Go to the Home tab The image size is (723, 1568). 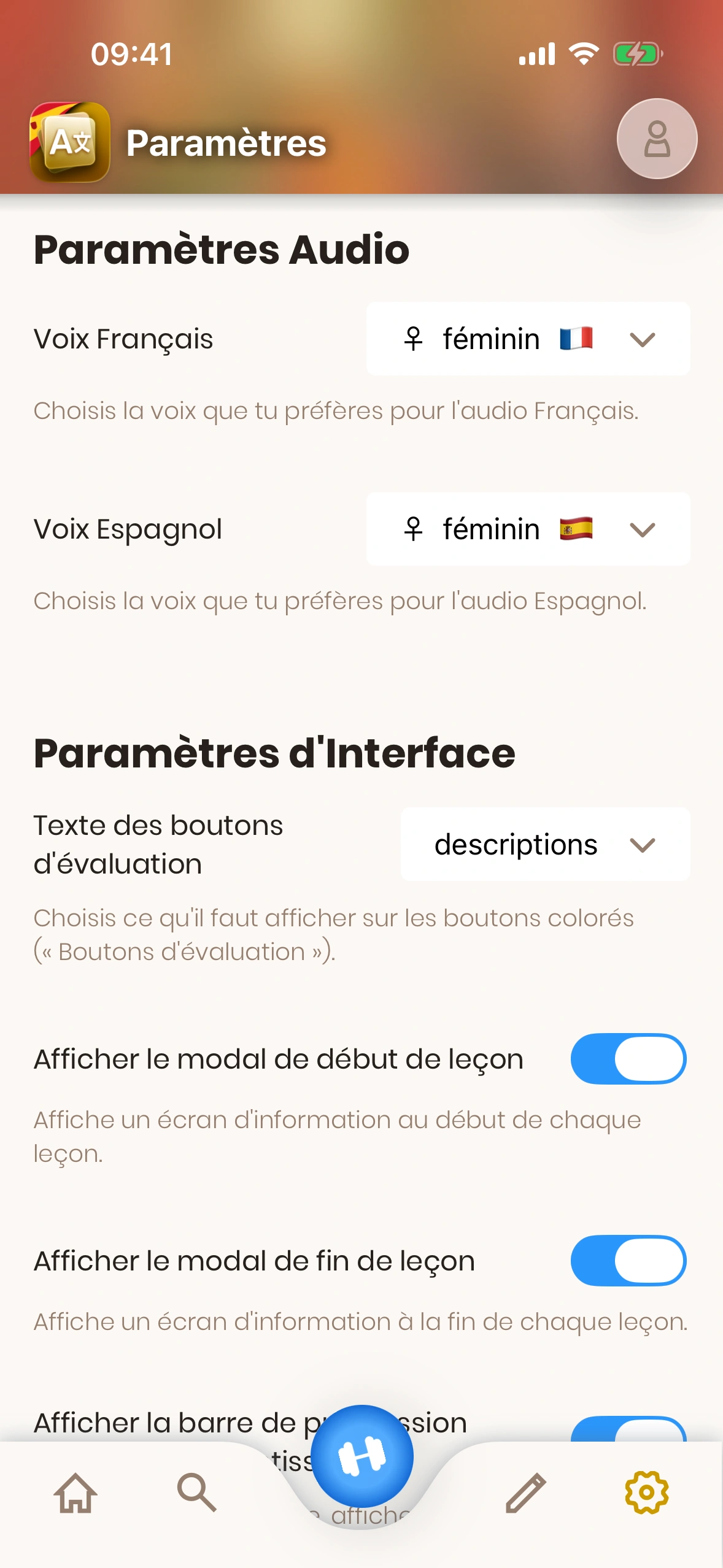pyautogui.click(x=75, y=1492)
